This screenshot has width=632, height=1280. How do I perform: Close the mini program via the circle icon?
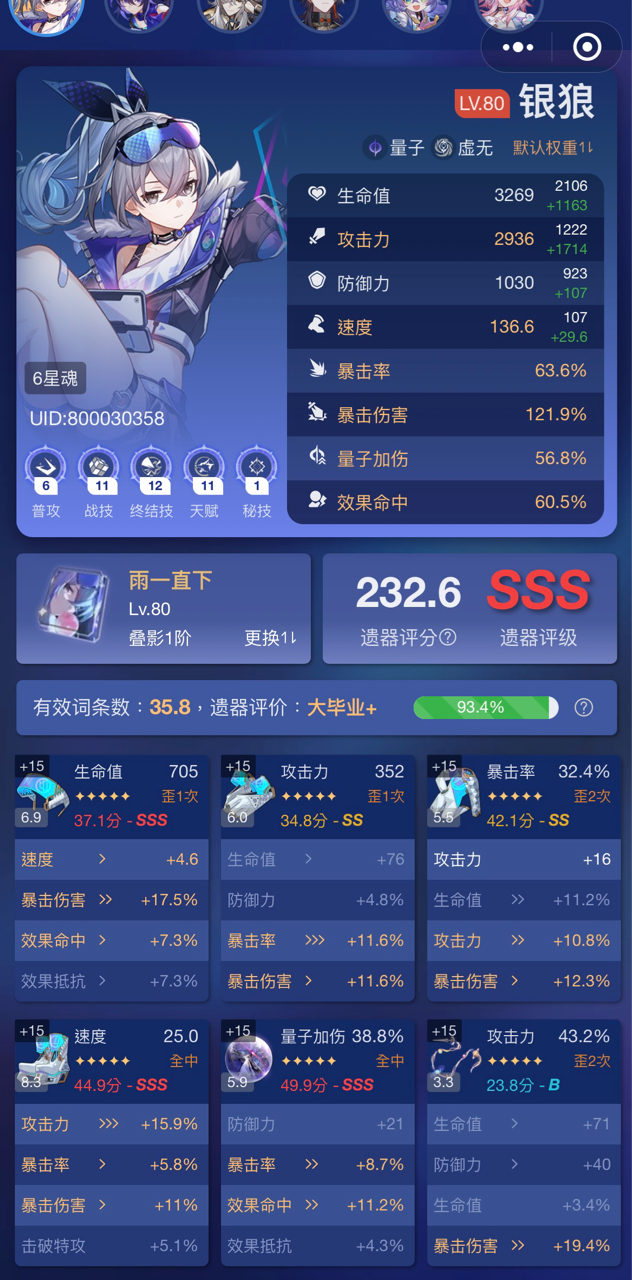point(587,47)
